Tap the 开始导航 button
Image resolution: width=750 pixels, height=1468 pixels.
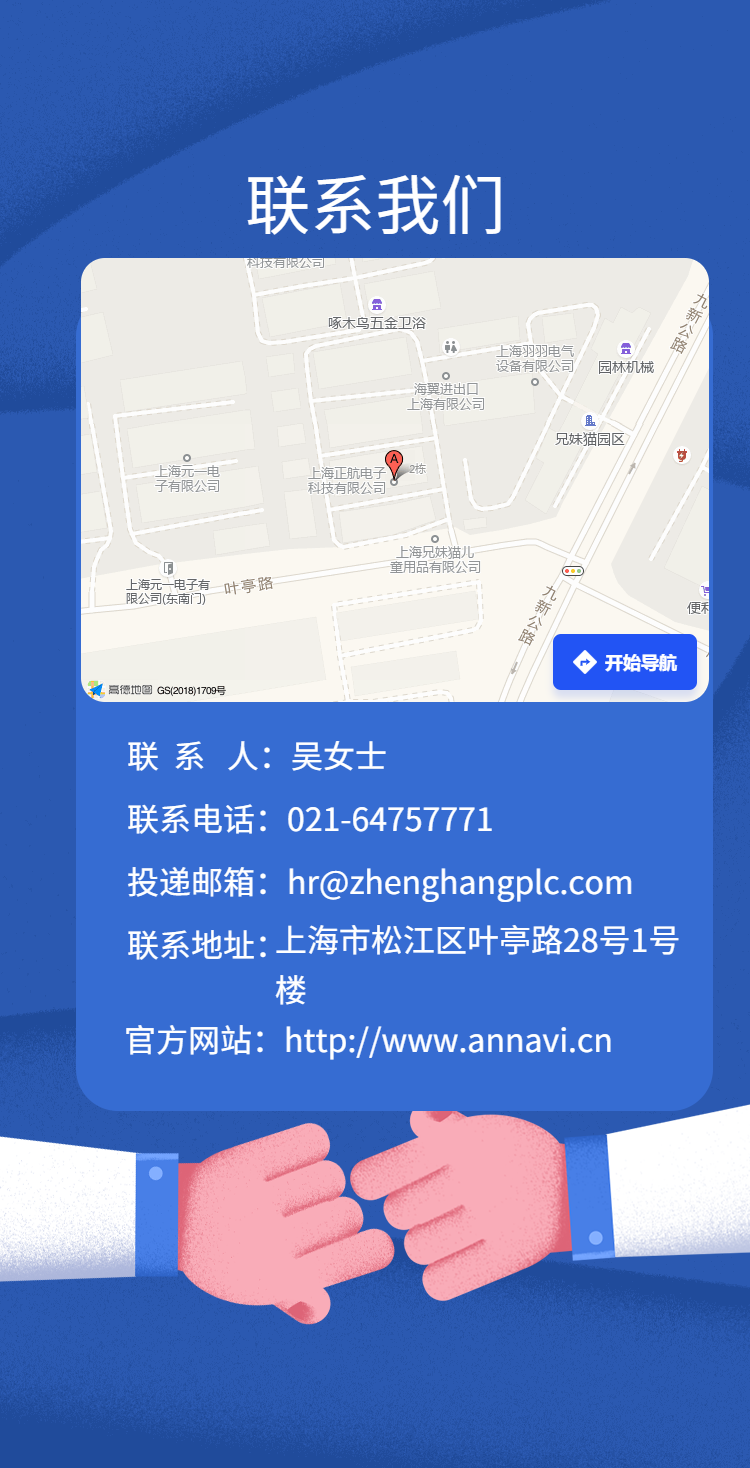[625, 662]
